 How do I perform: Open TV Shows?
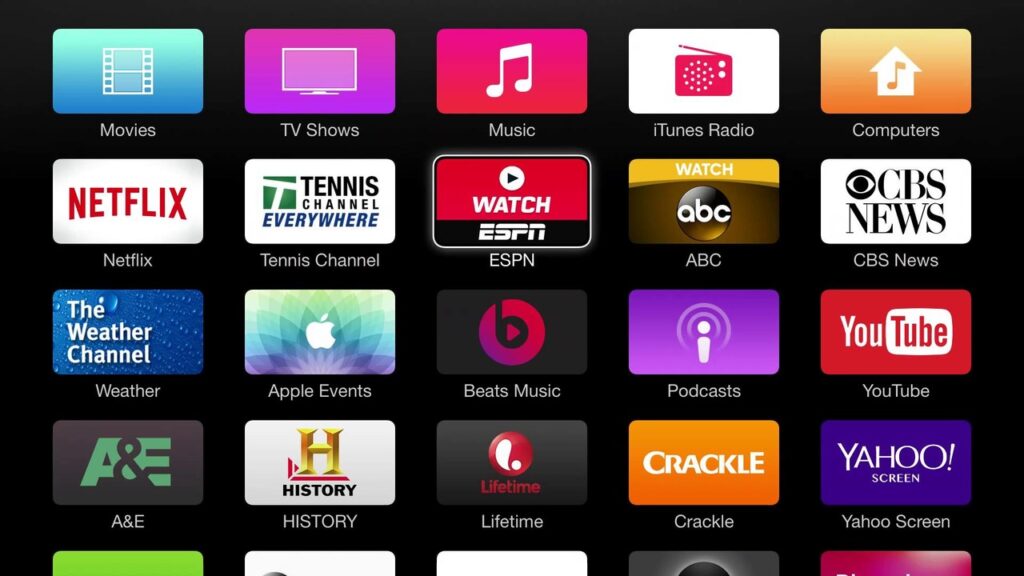pos(320,71)
